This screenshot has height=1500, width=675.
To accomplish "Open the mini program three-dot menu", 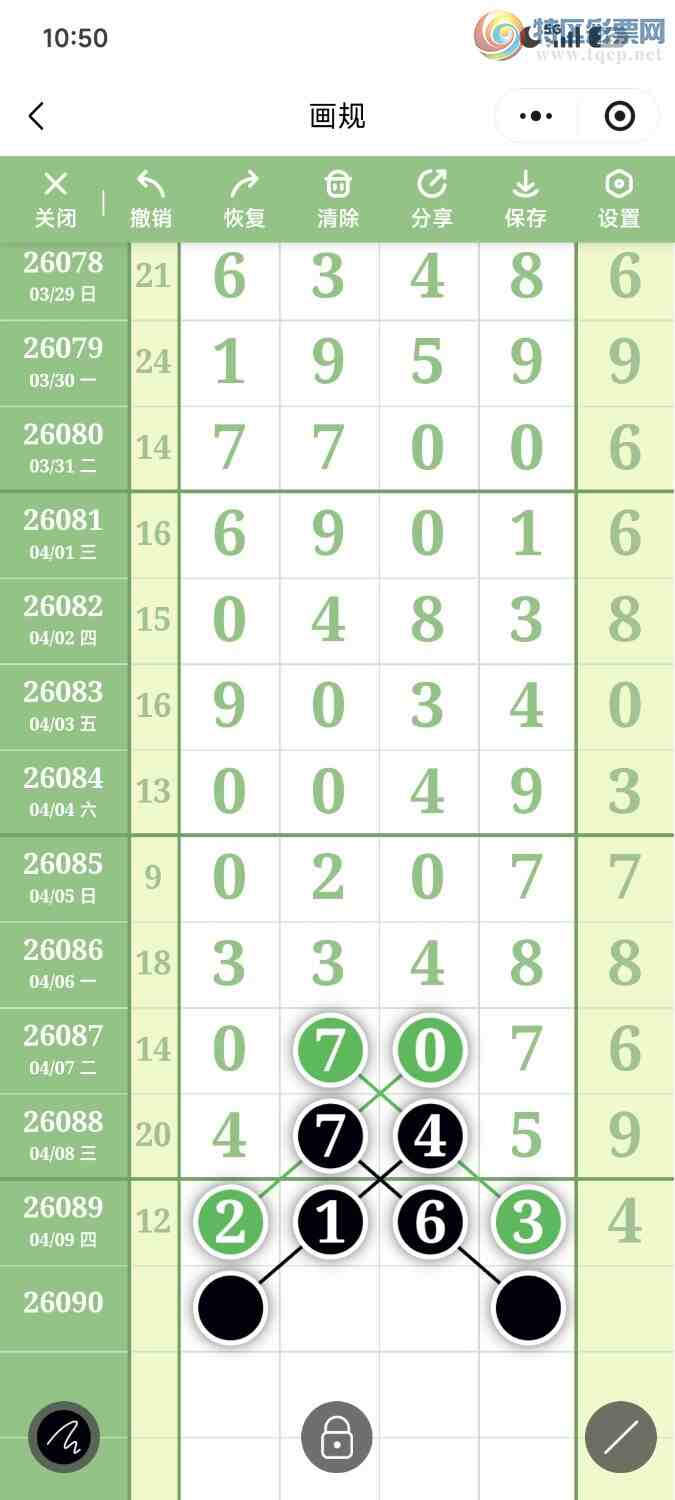I will pos(536,116).
